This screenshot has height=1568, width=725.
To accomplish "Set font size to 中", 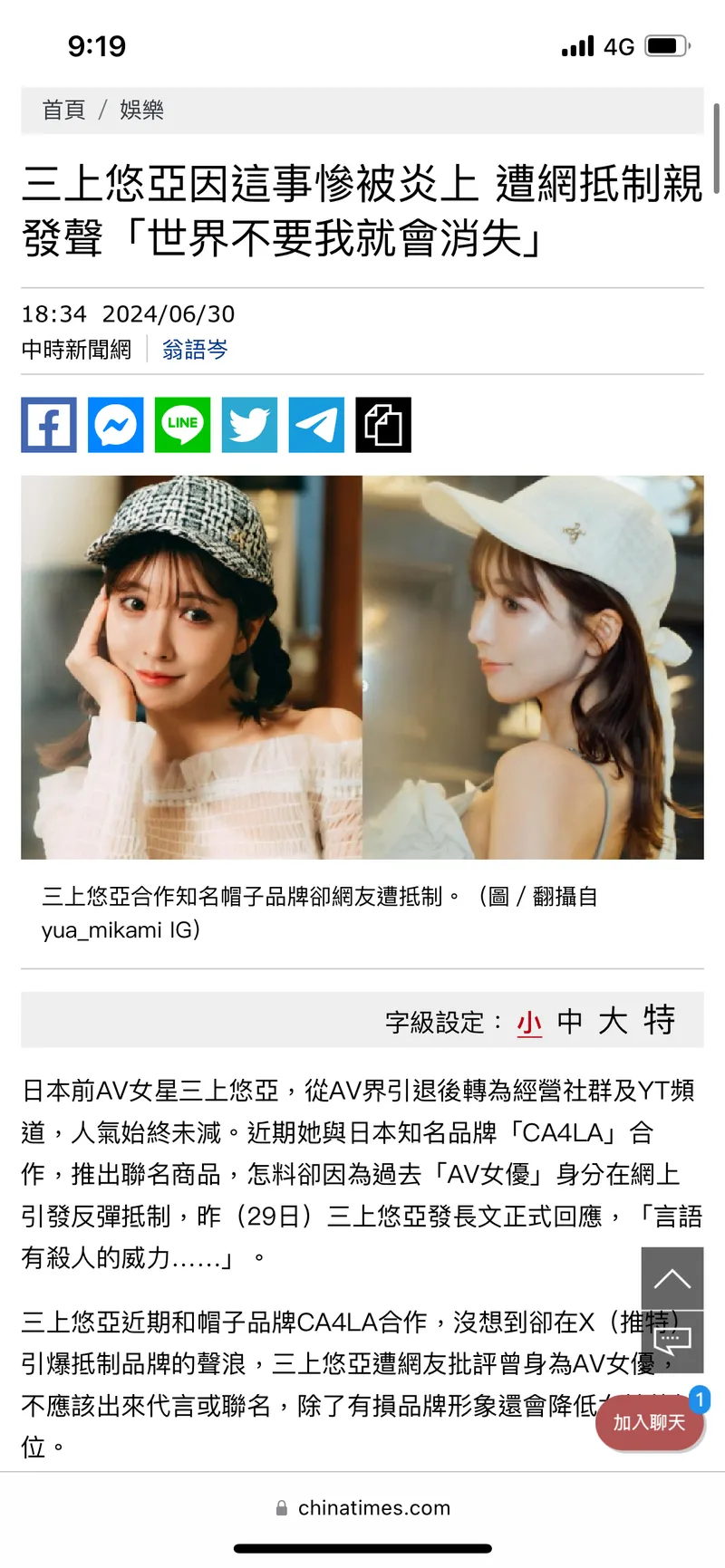I will (x=570, y=1022).
